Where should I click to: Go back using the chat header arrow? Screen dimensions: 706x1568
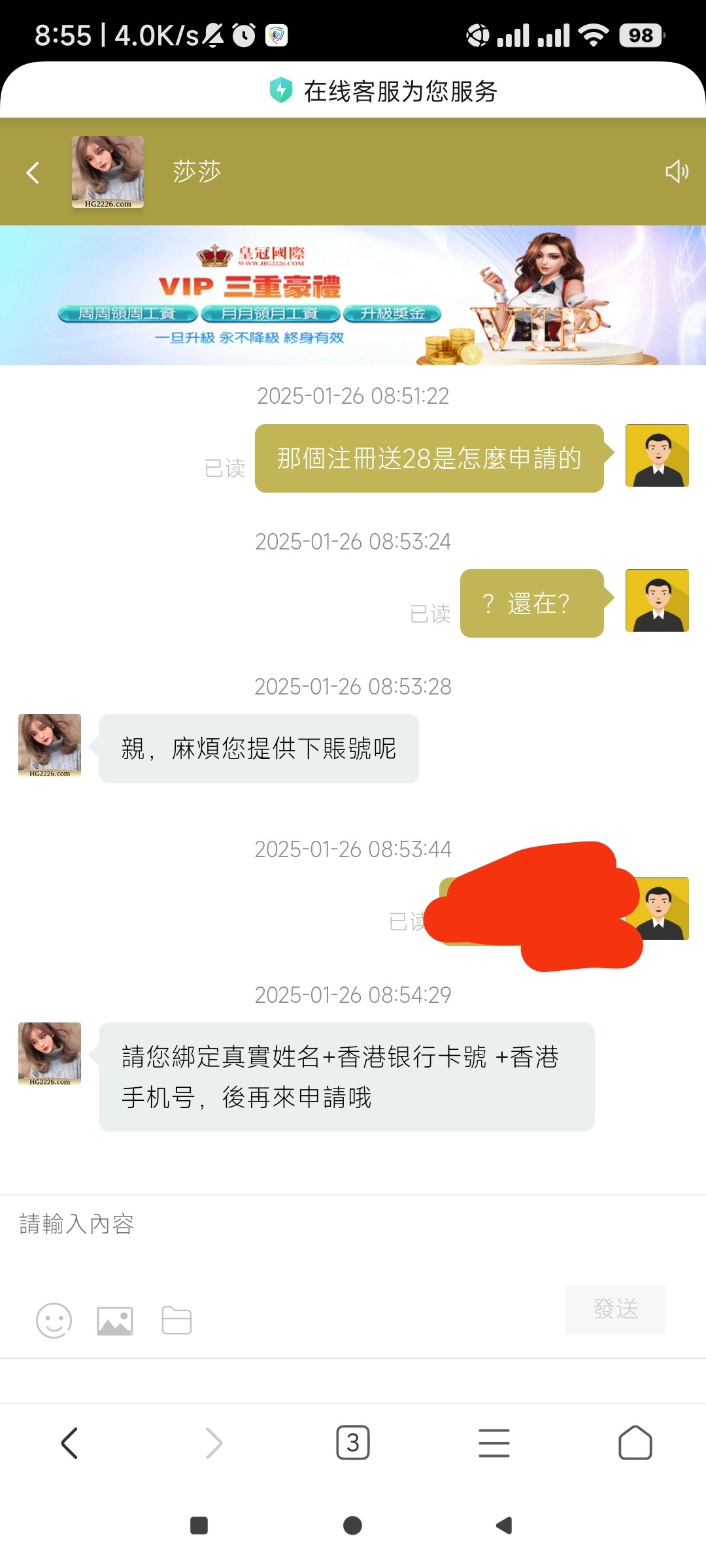(x=33, y=172)
